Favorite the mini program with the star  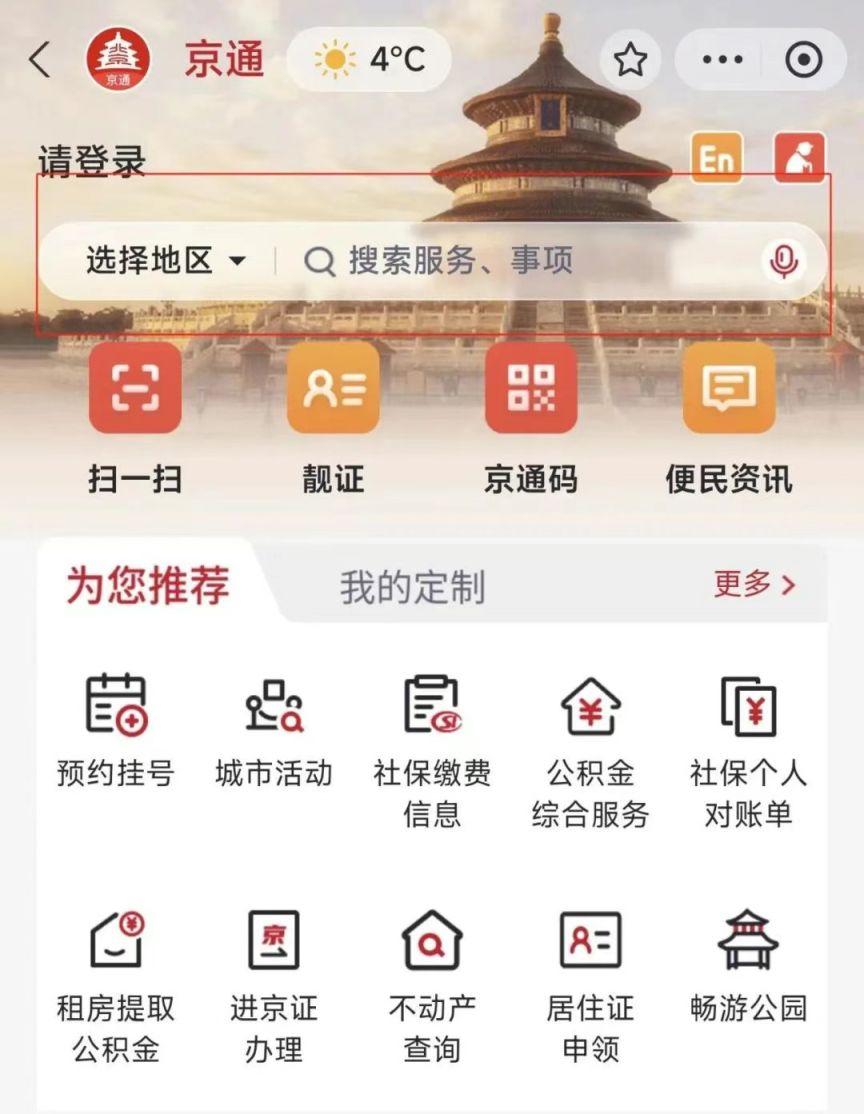(x=630, y=60)
